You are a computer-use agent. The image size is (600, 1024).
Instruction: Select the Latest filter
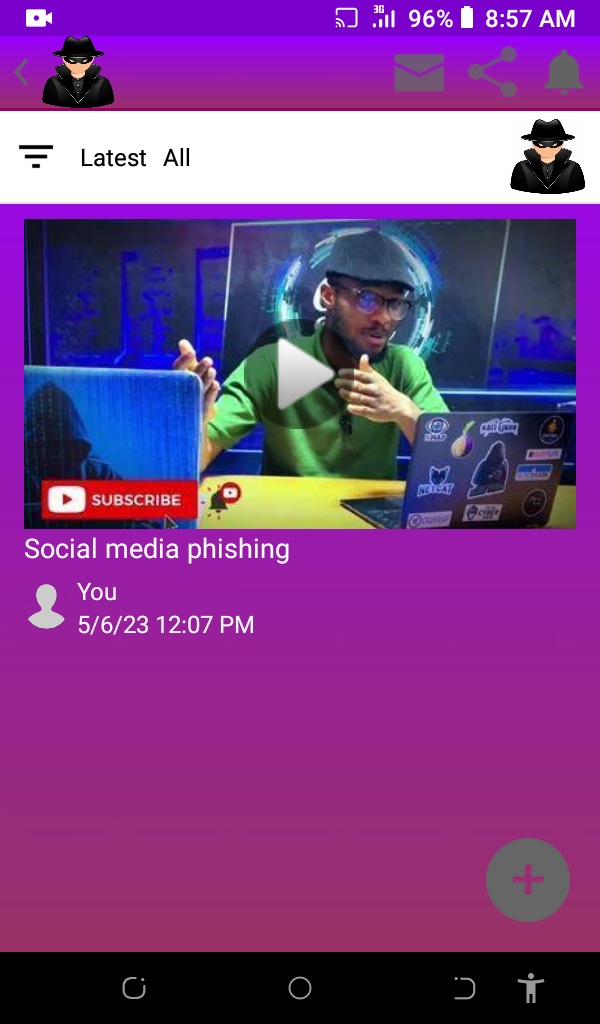pyautogui.click(x=113, y=158)
